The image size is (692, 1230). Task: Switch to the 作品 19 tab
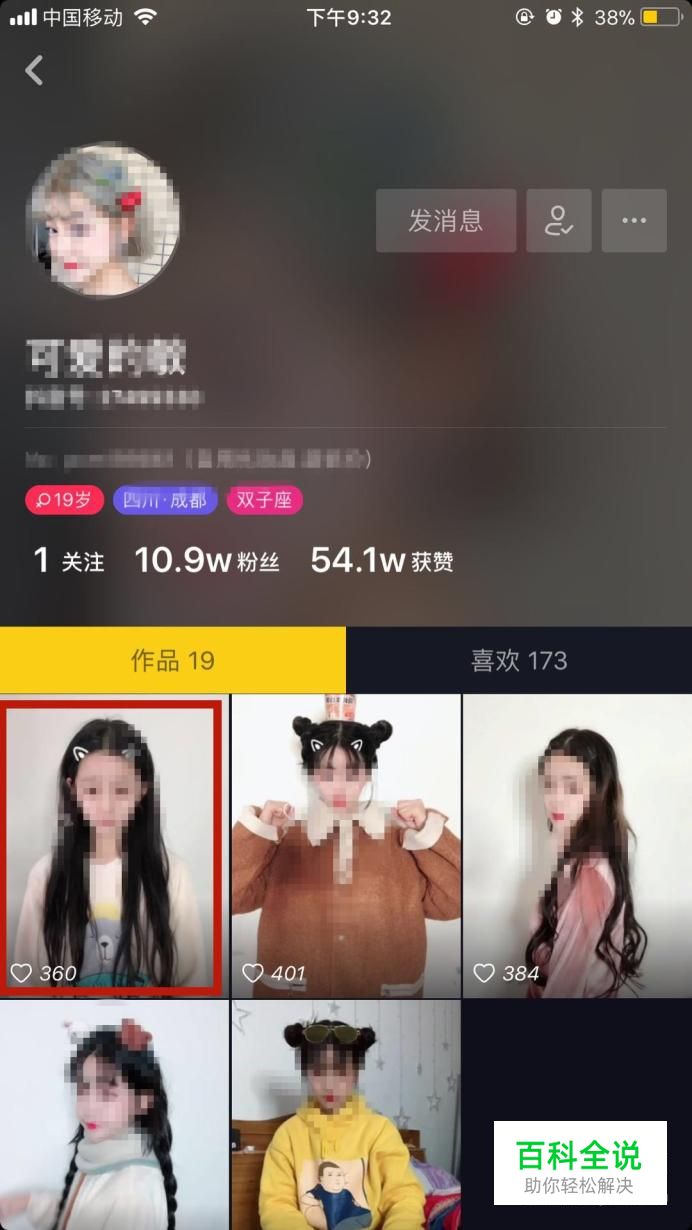pos(173,660)
